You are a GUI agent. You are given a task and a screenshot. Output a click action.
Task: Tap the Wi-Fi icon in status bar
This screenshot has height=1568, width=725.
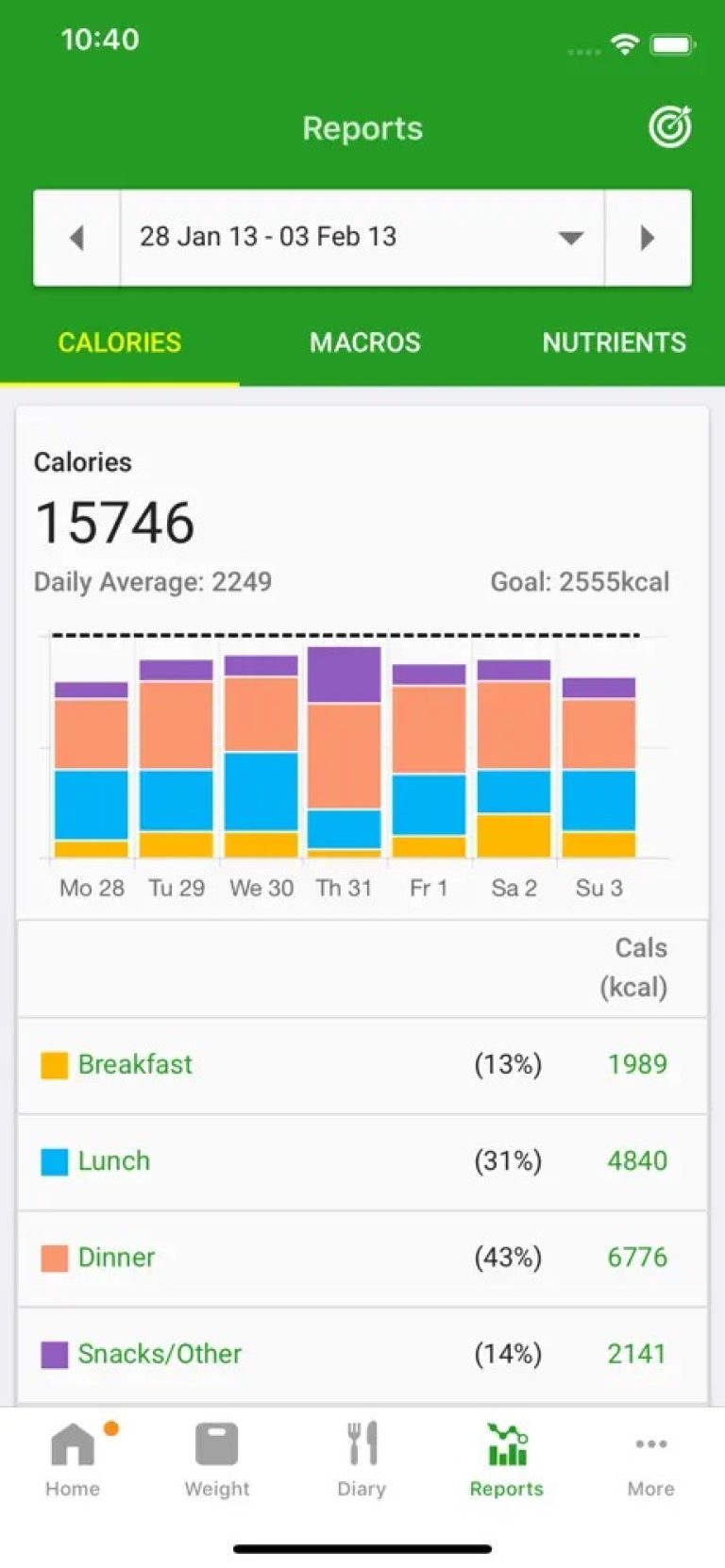tap(624, 42)
